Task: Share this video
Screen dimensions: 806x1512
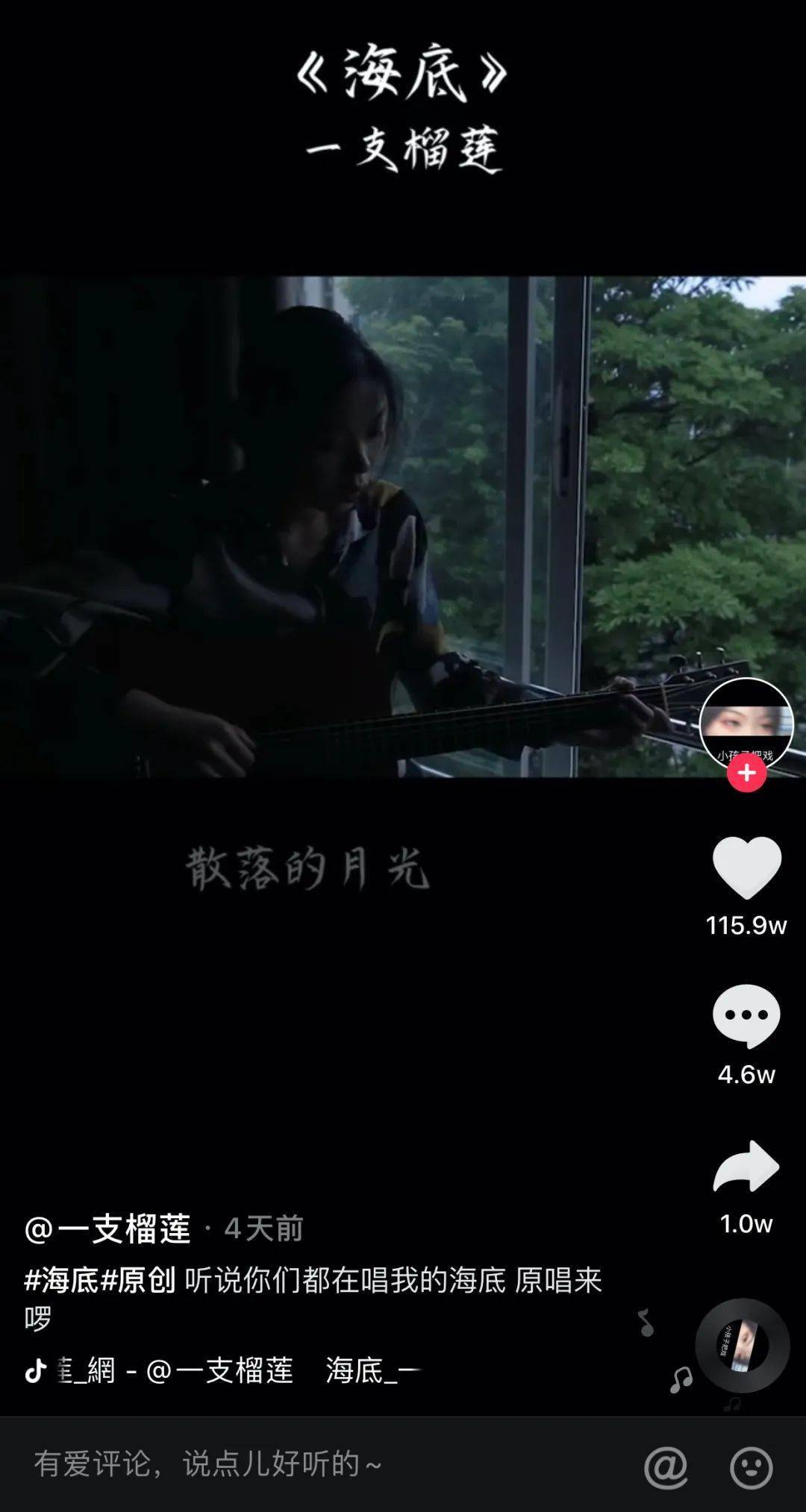Action: (746, 1166)
